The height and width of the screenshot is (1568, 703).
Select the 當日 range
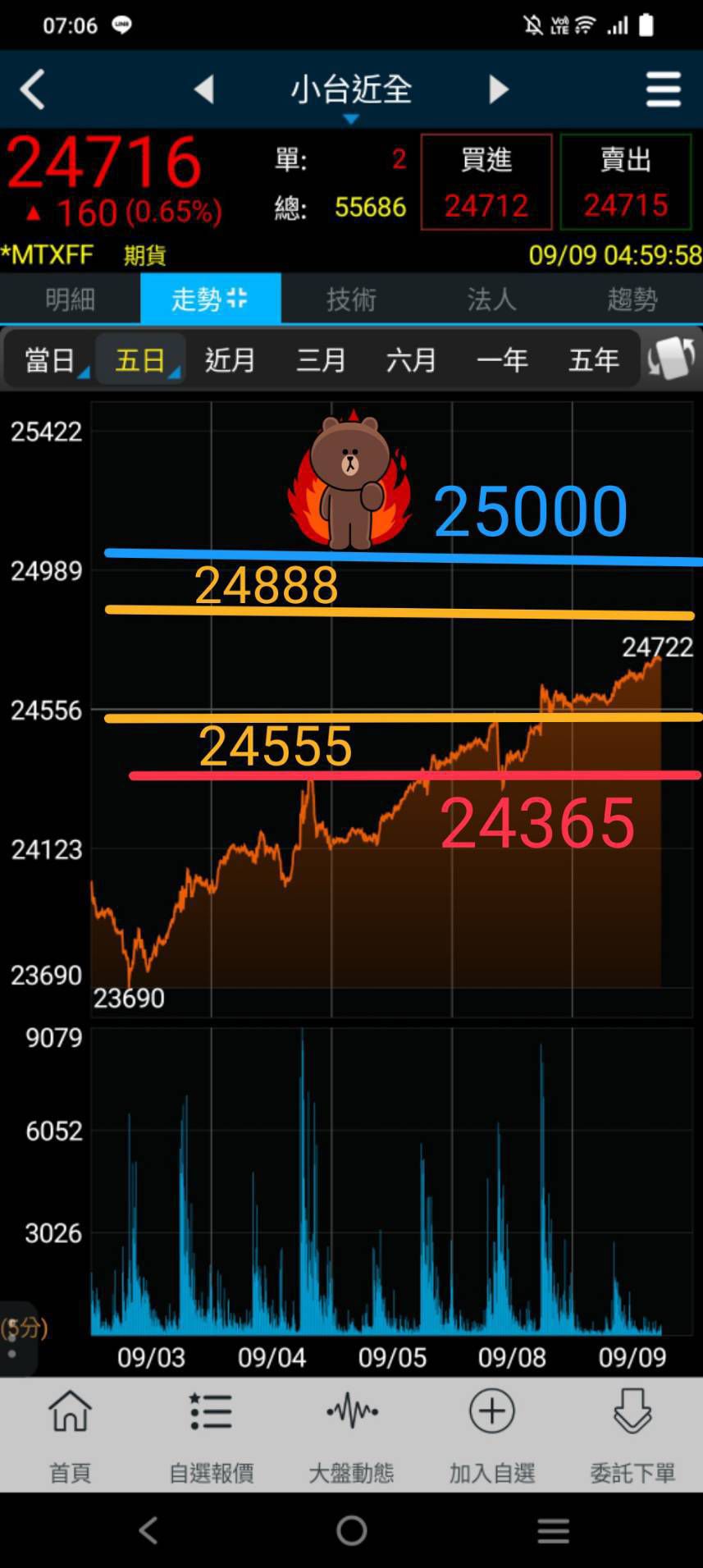click(x=51, y=360)
